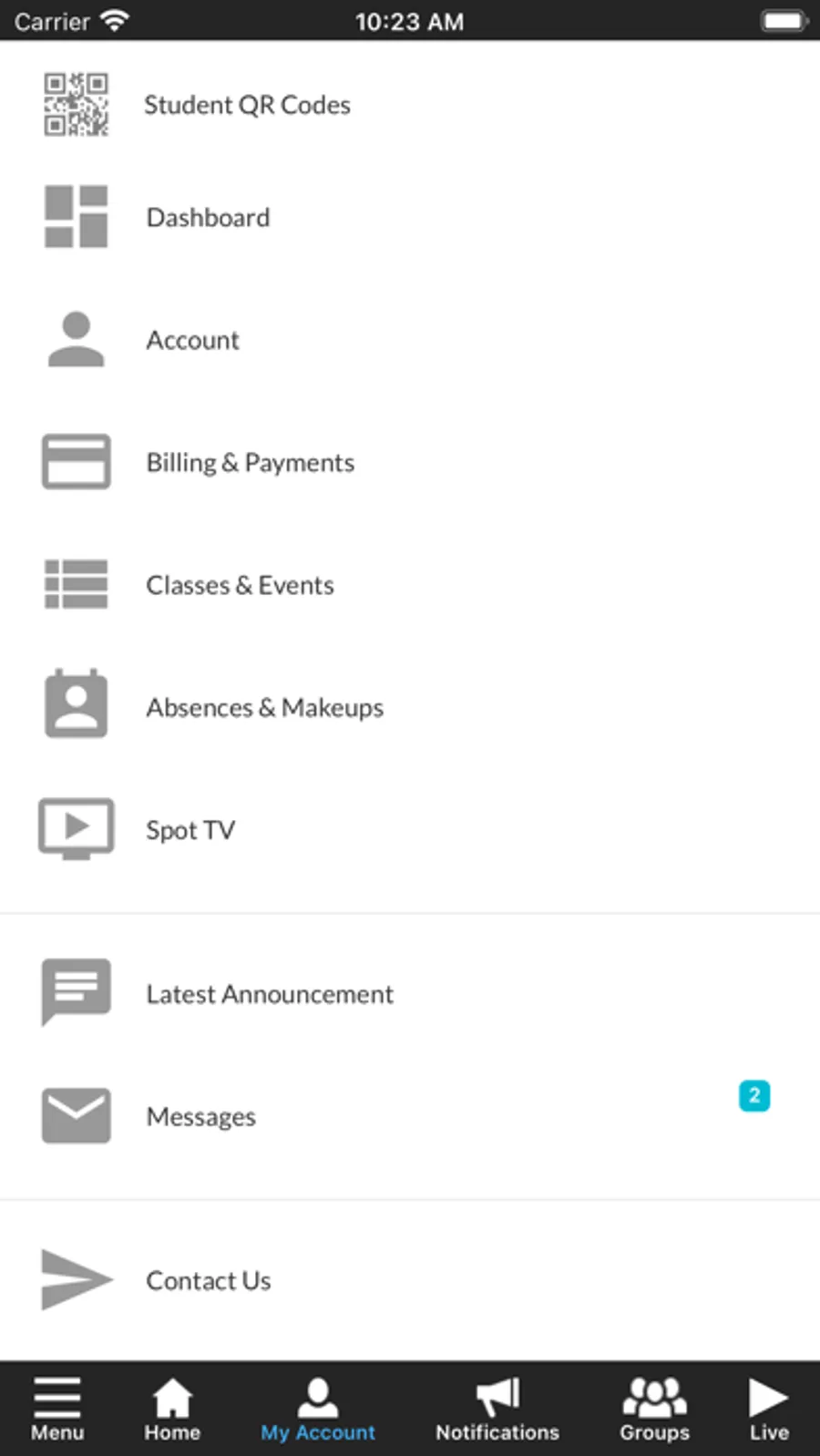
Task: Read the Latest Announcement
Action: (x=270, y=994)
